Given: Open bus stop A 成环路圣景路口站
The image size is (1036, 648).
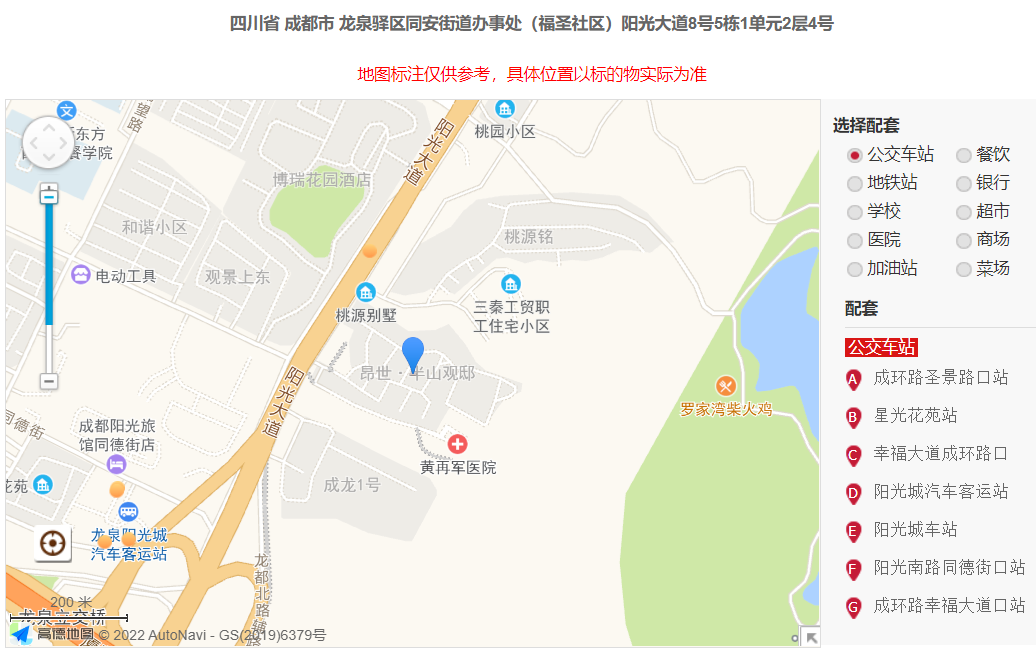Looking at the screenshot, I should coord(940,378).
